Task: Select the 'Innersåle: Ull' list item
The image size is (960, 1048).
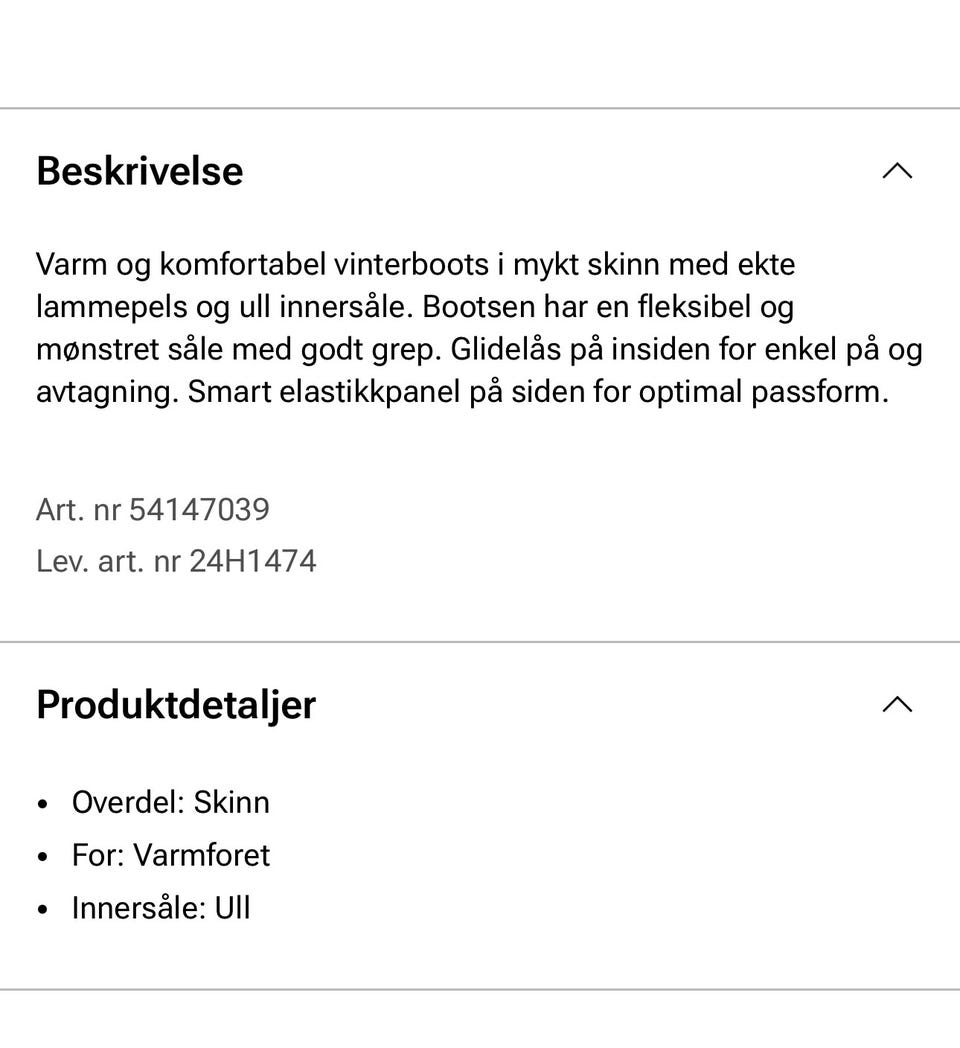Action: click(161, 908)
